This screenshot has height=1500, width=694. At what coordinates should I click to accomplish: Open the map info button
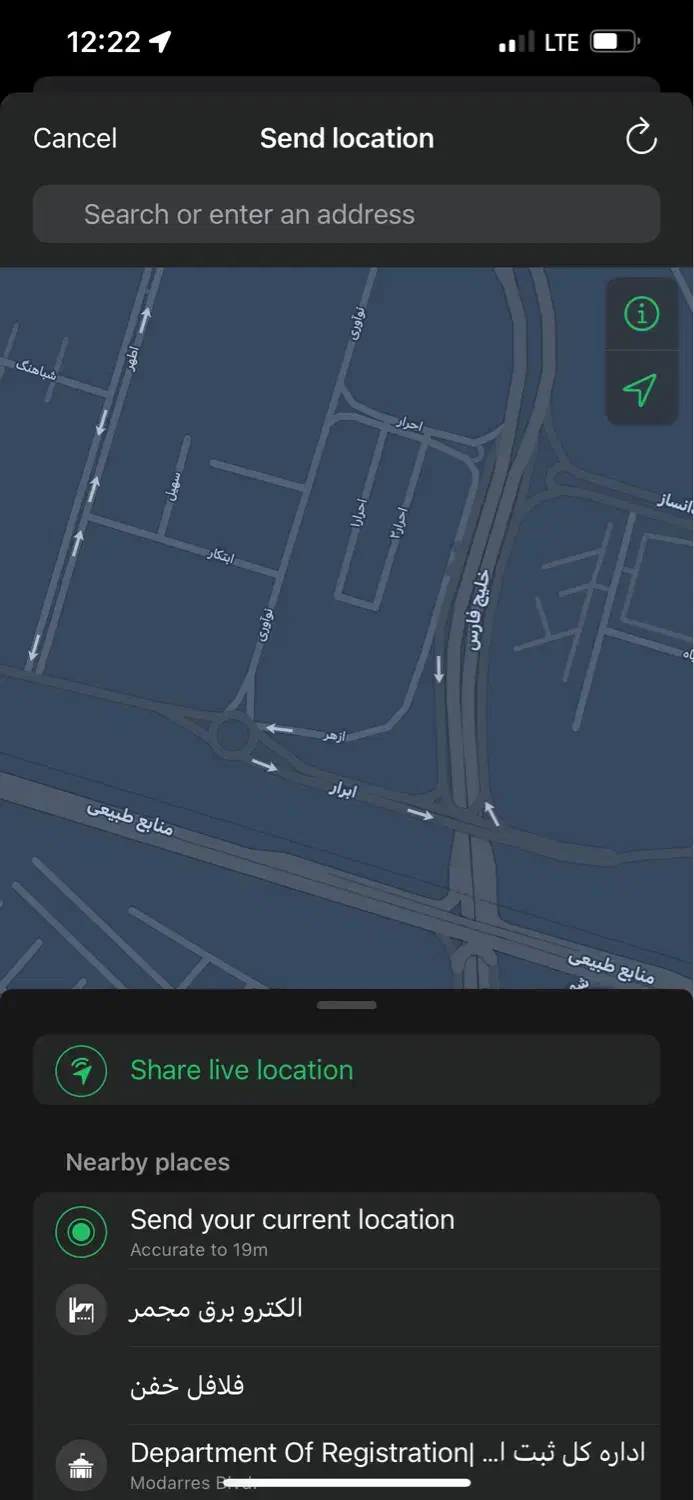point(641,315)
